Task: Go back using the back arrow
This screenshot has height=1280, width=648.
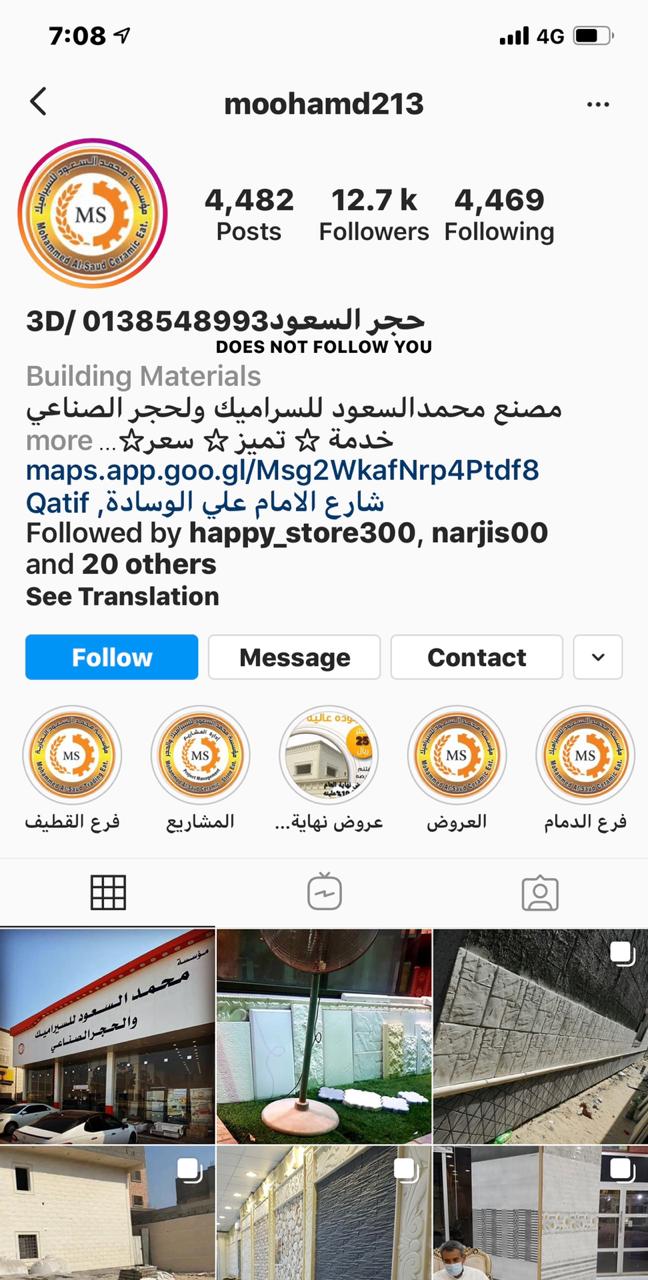Action: (38, 102)
